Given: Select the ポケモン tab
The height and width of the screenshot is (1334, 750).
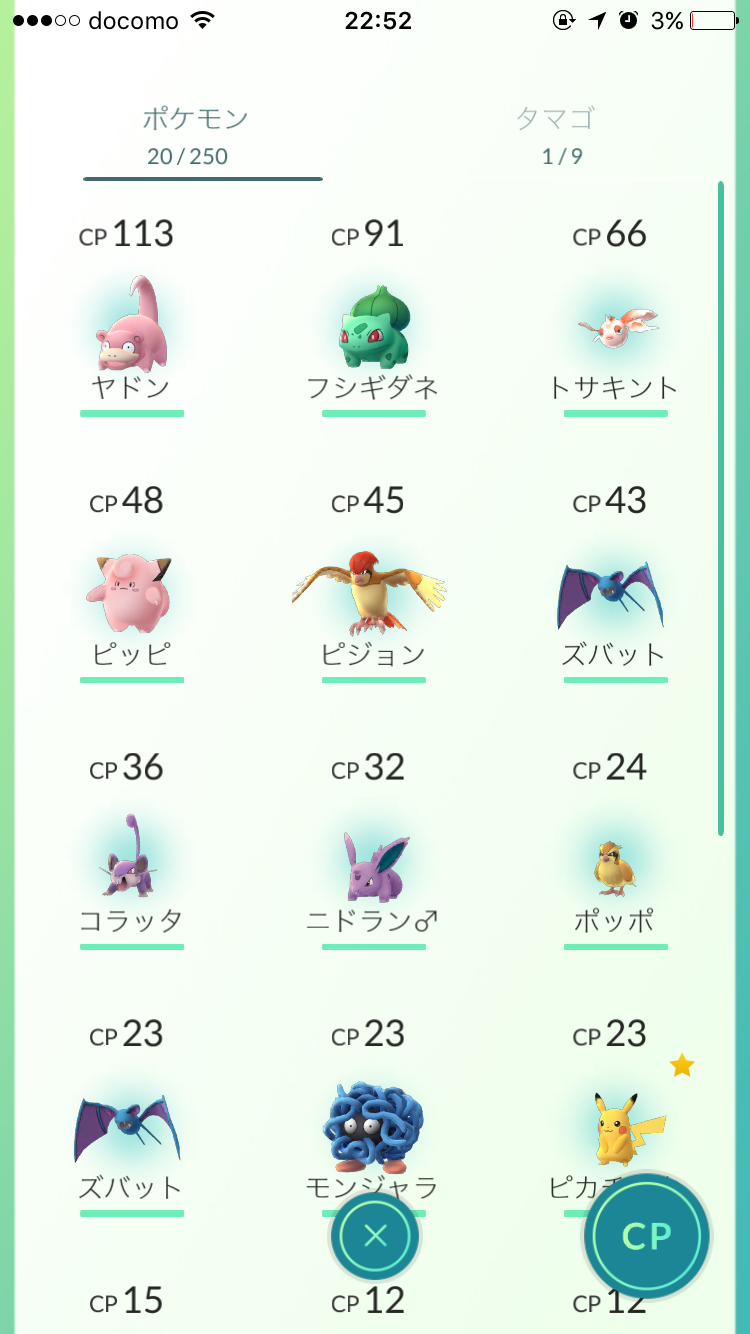Looking at the screenshot, I should coord(195,135).
